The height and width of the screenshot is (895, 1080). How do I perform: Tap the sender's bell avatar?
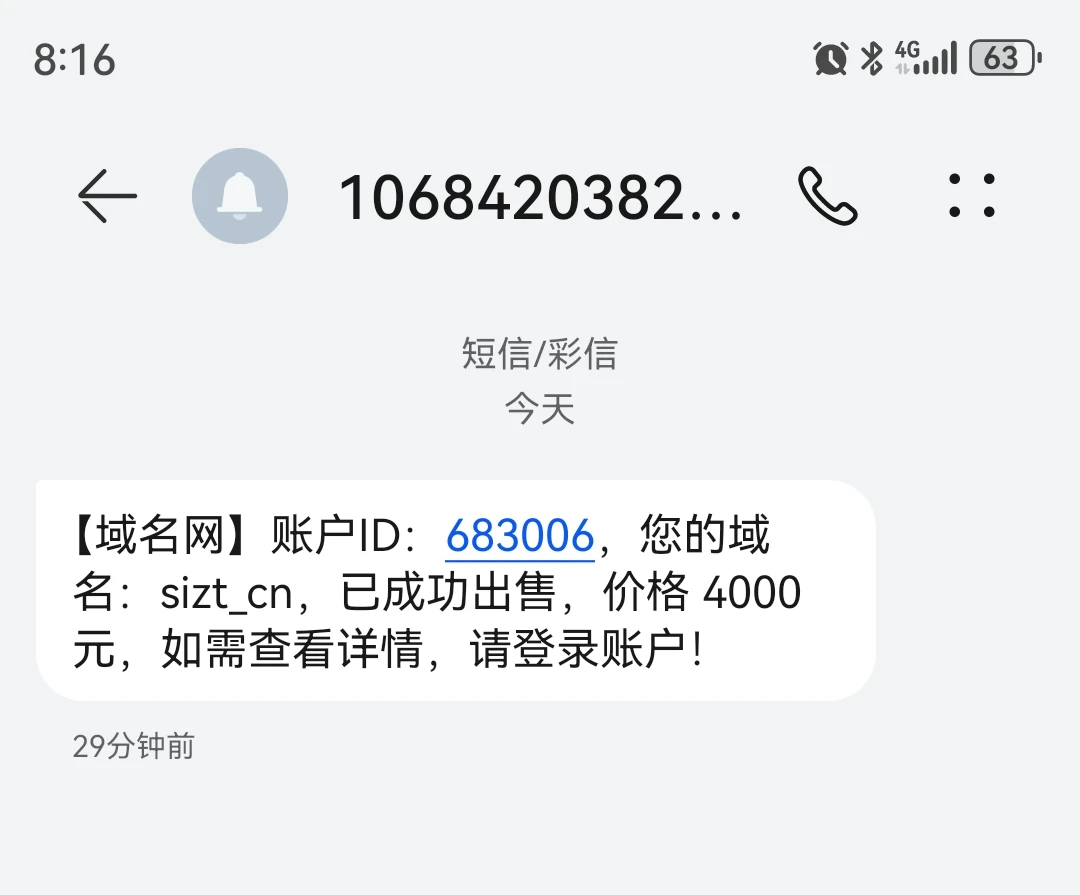[240, 196]
